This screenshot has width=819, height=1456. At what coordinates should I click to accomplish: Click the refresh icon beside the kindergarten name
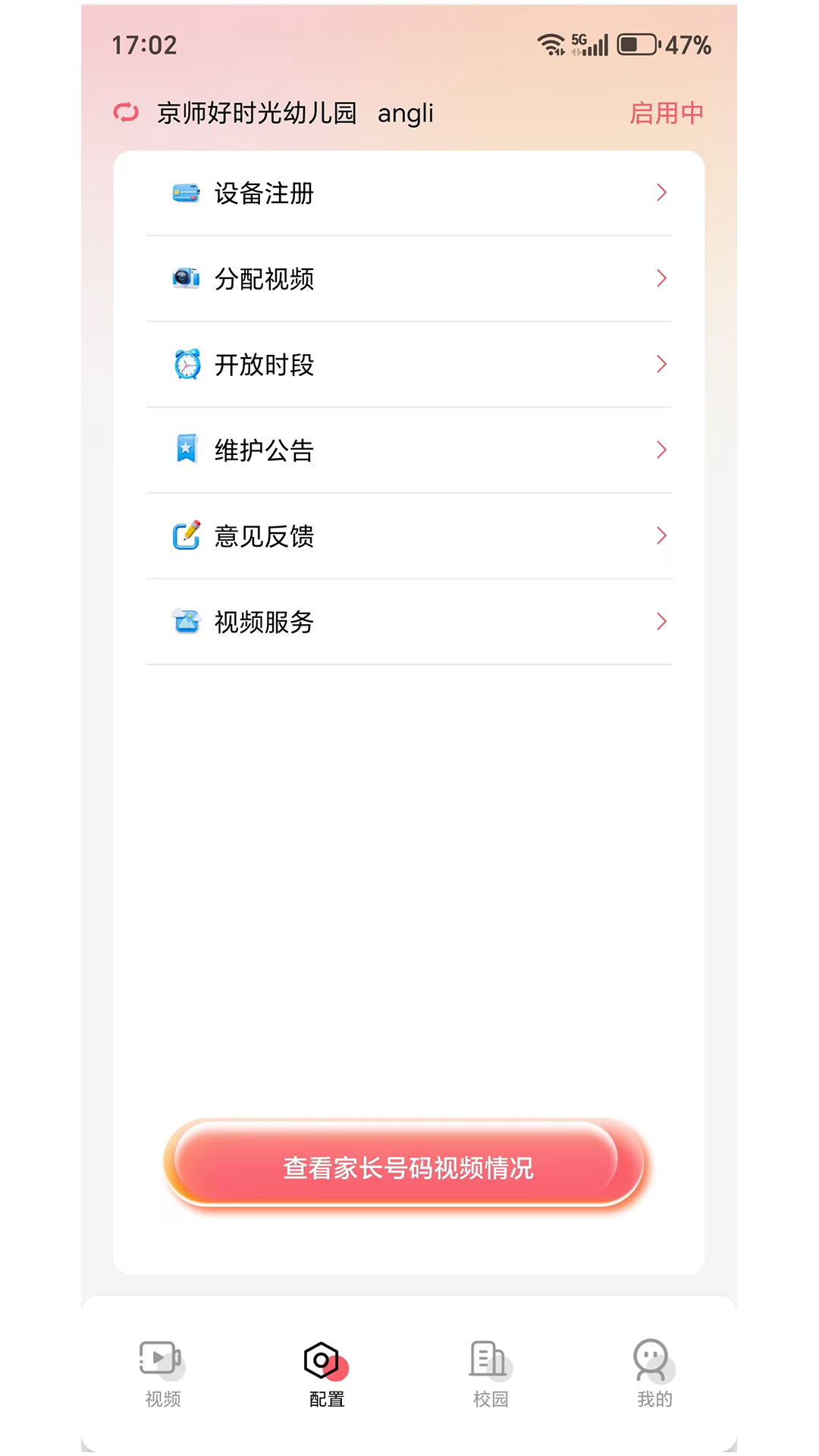pyautogui.click(x=125, y=112)
